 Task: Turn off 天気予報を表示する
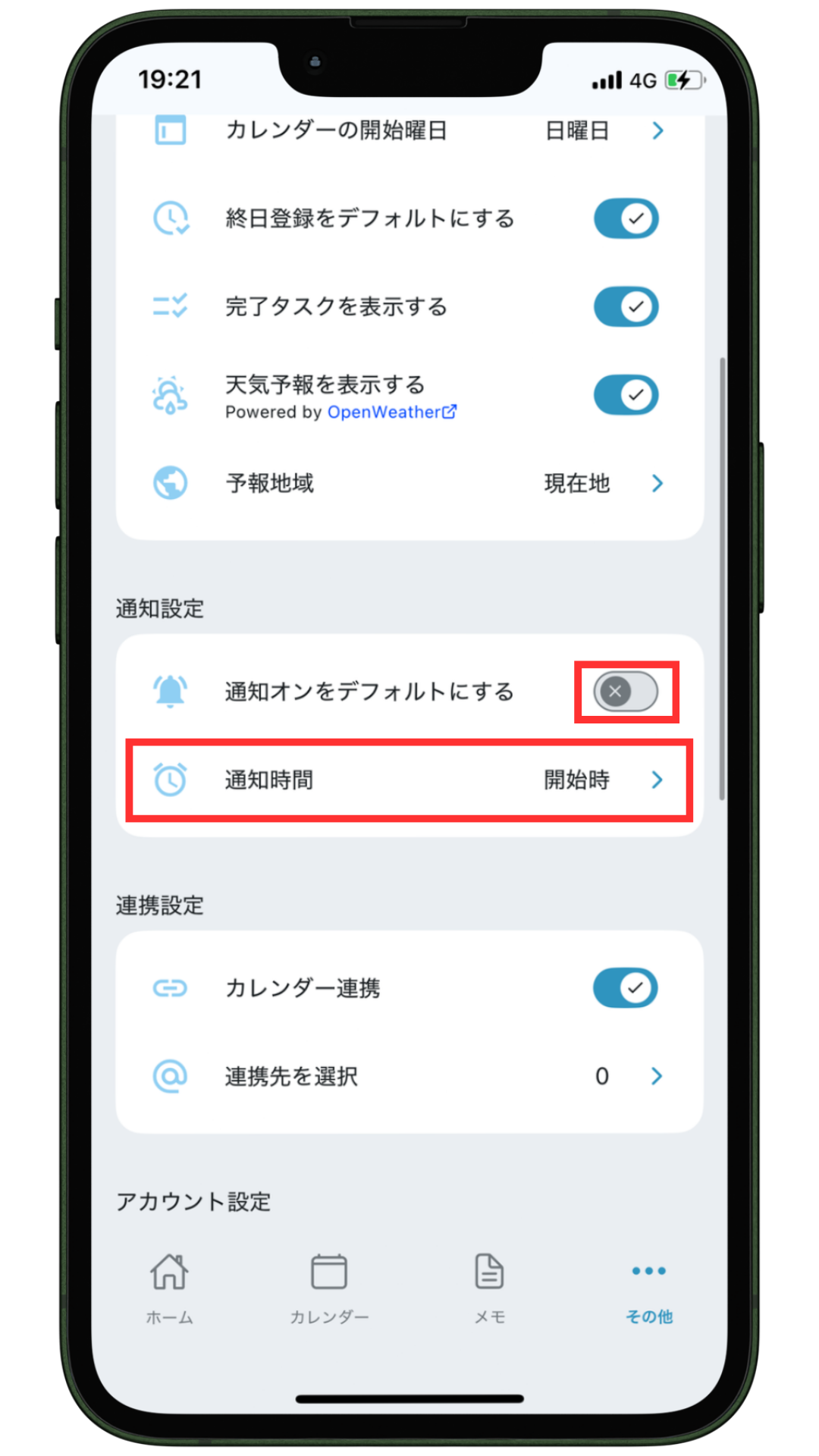click(626, 395)
